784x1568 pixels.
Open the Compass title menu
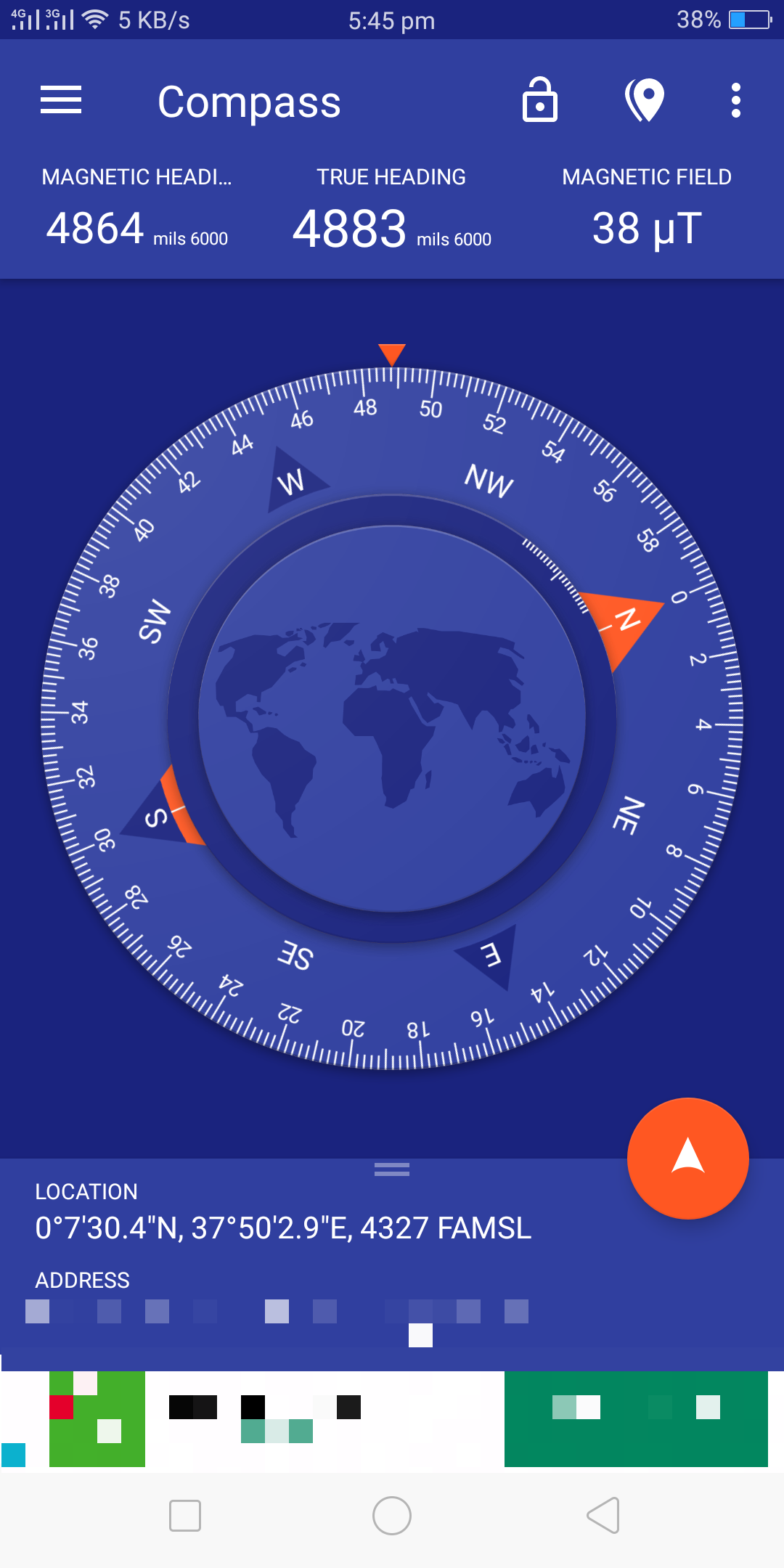click(250, 101)
